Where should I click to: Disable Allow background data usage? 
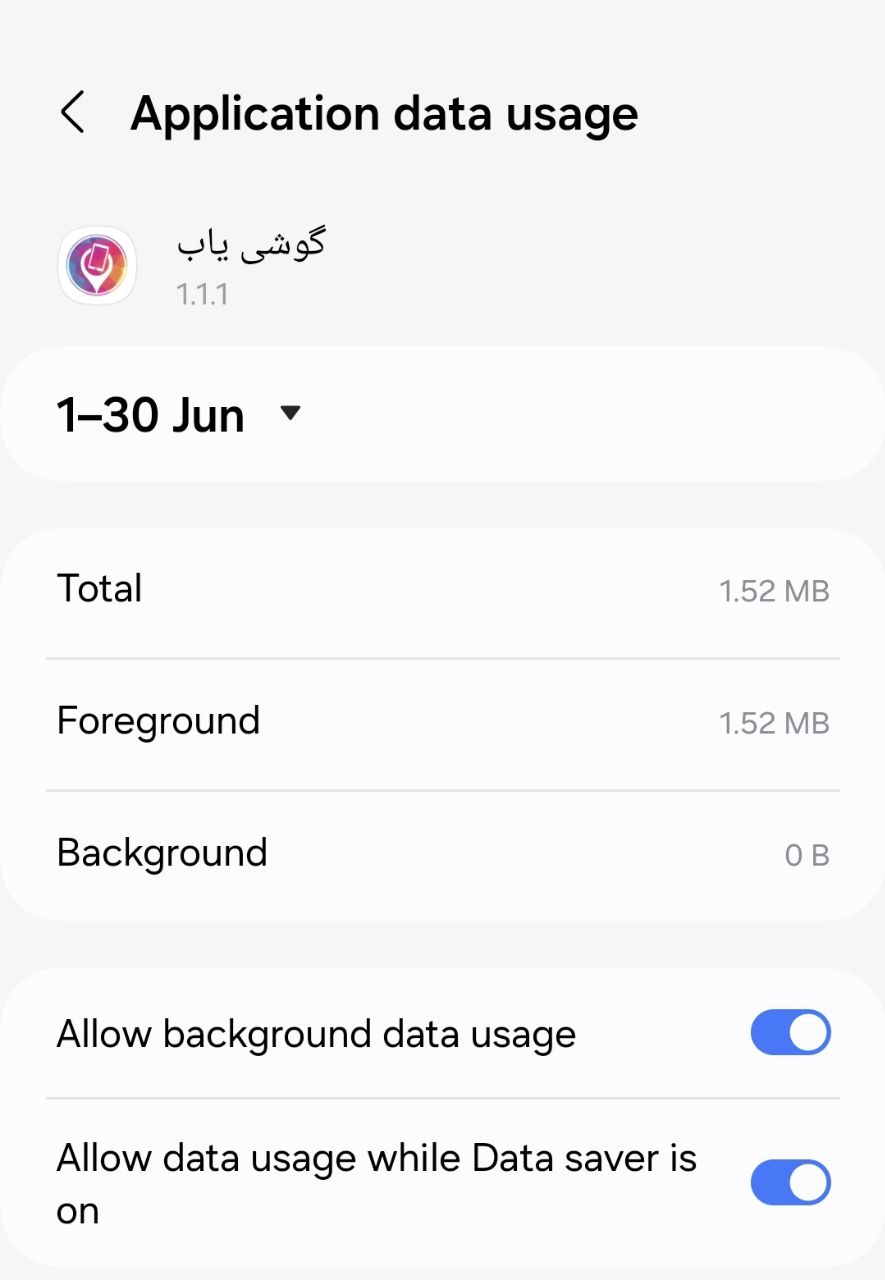pyautogui.click(x=790, y=1033)
